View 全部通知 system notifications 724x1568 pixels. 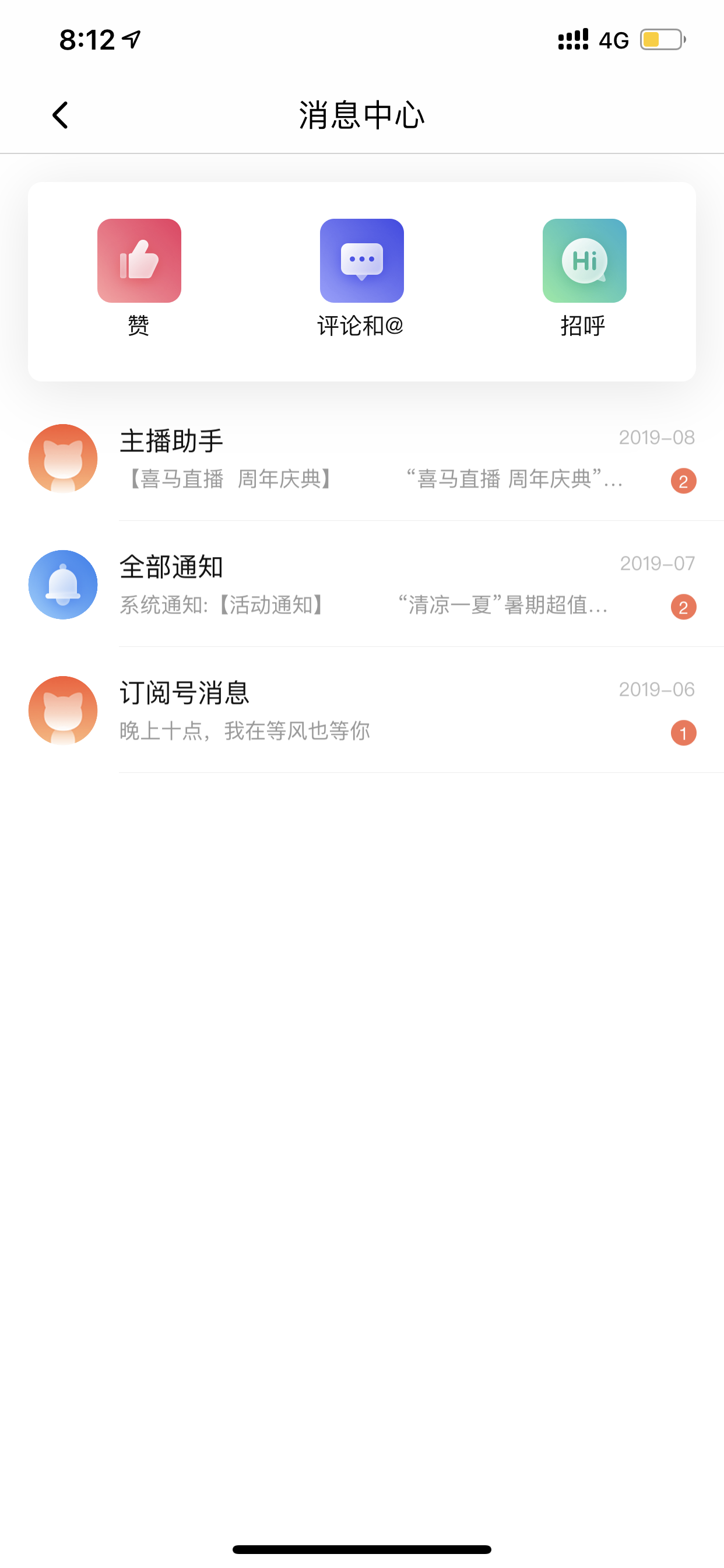pyautogui.click(x=362, y=584)
